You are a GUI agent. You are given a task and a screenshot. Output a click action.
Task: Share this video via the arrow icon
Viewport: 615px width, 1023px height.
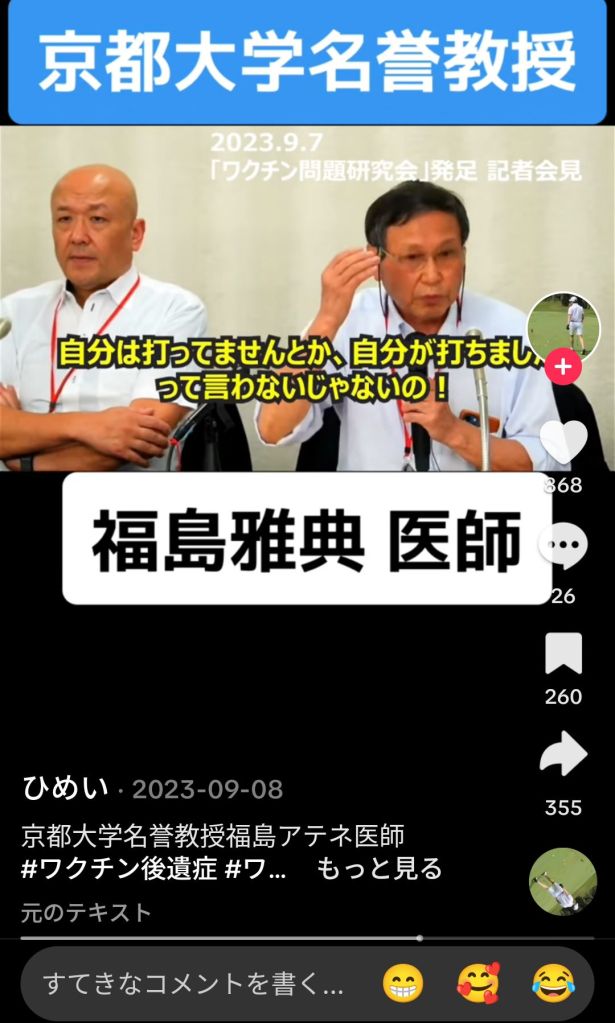(563, 755)
